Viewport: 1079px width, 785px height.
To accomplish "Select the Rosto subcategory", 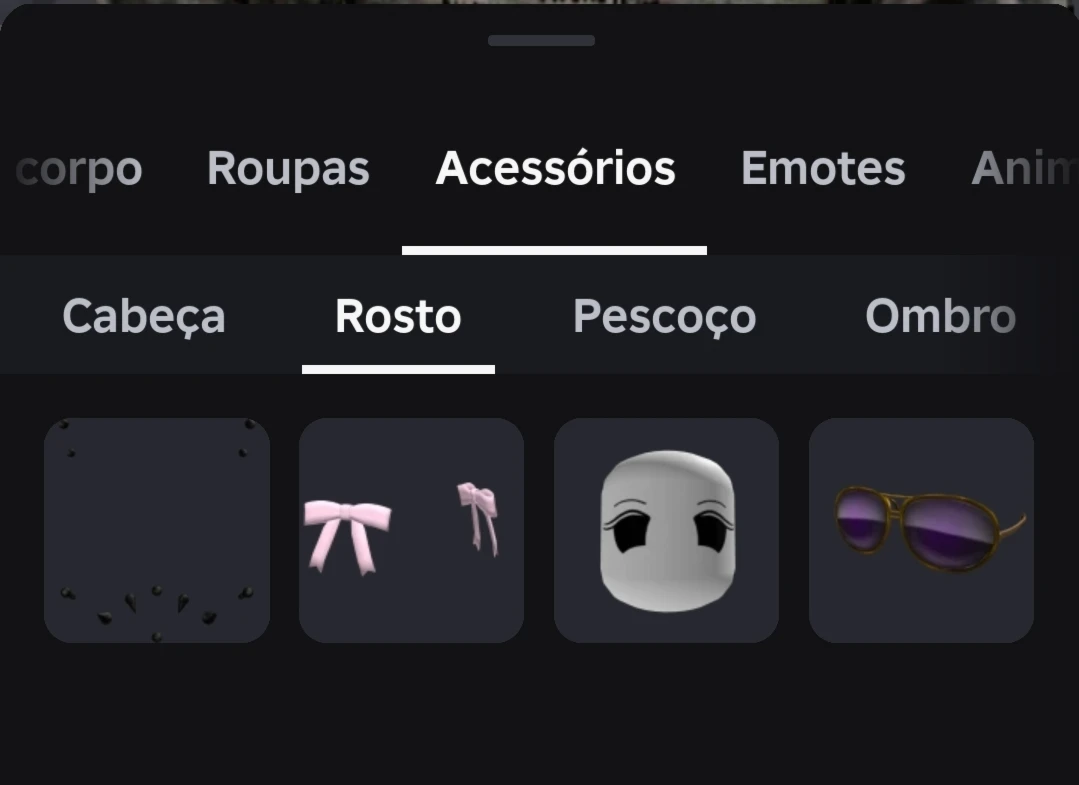I will [x=398, y=316].
